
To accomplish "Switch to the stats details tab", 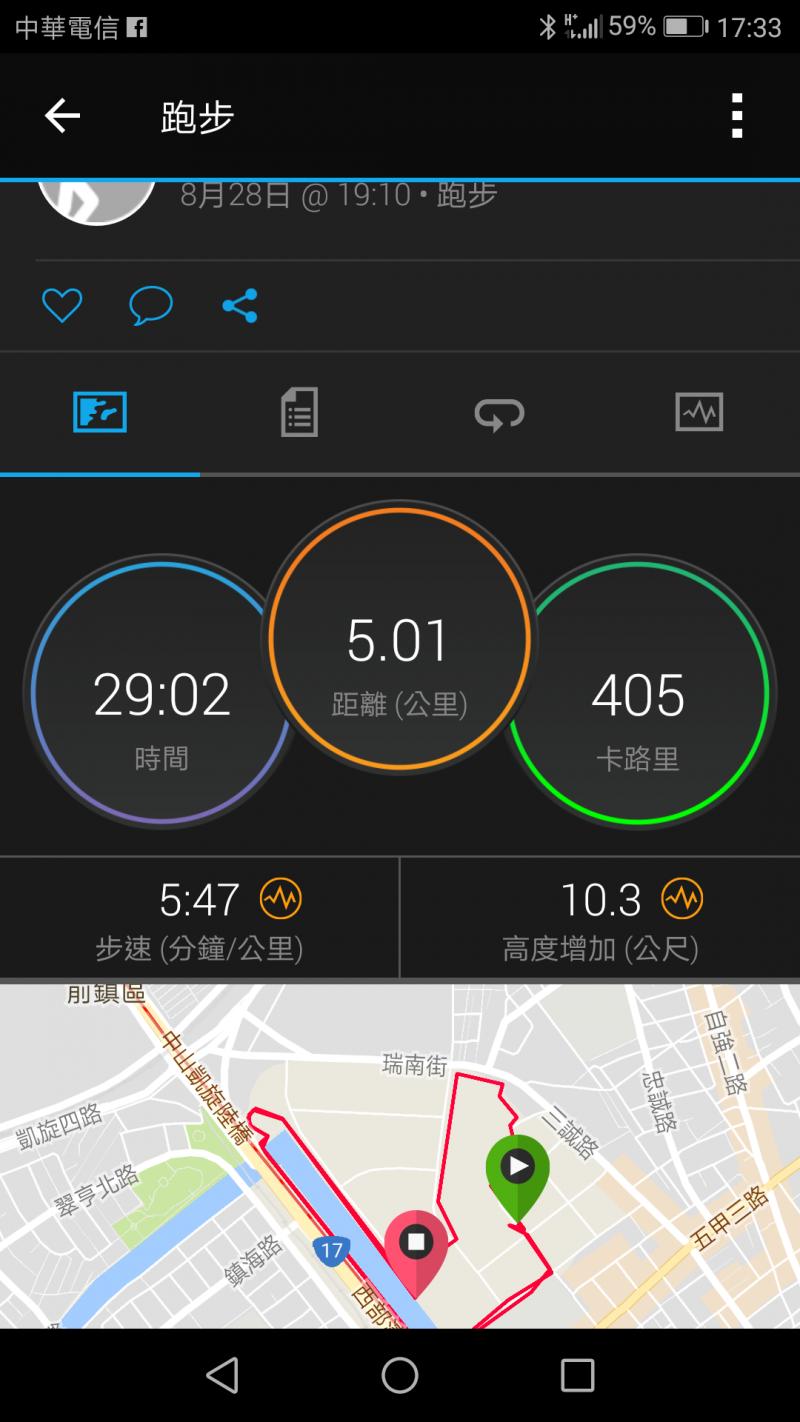I will [x=299, y=412].
